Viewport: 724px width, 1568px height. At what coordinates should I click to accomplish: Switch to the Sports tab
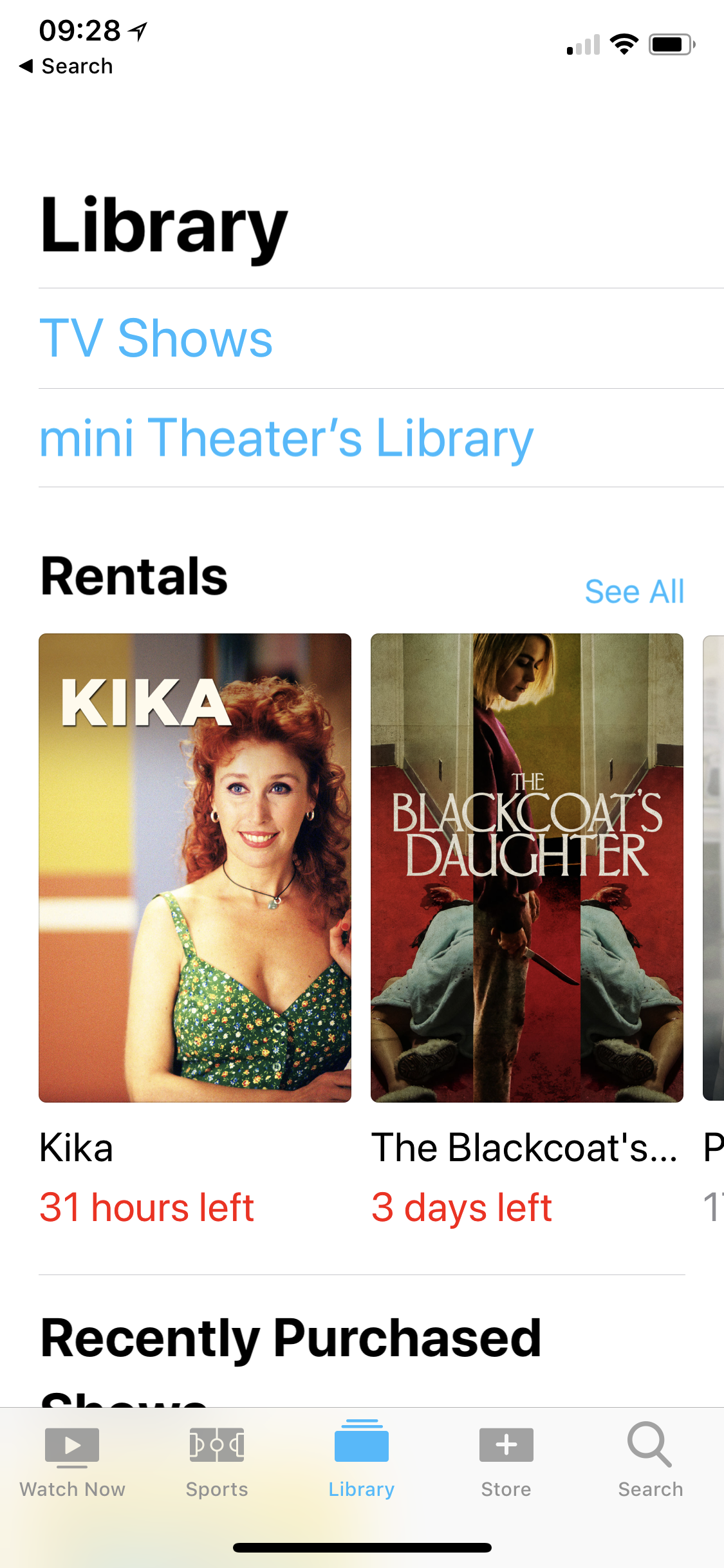click(217, 1459)
